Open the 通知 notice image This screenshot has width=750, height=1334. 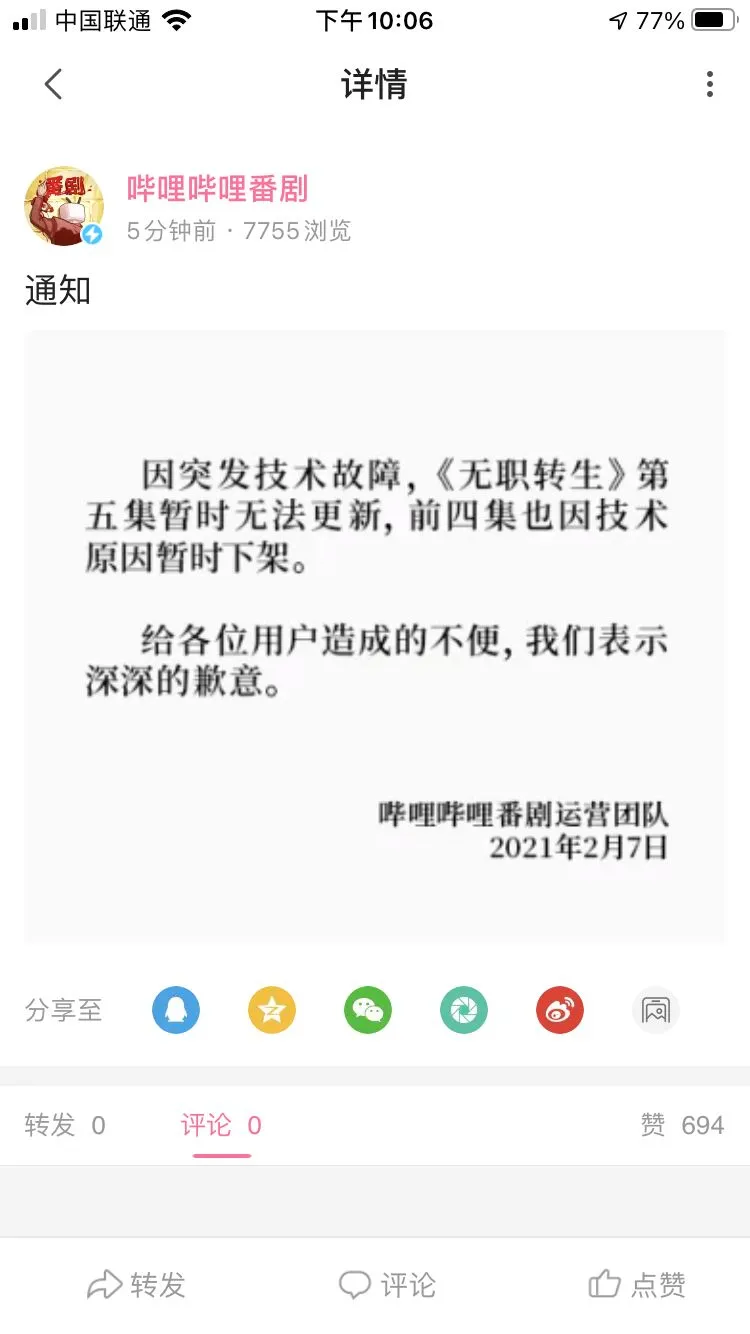(x=375, y=637)
